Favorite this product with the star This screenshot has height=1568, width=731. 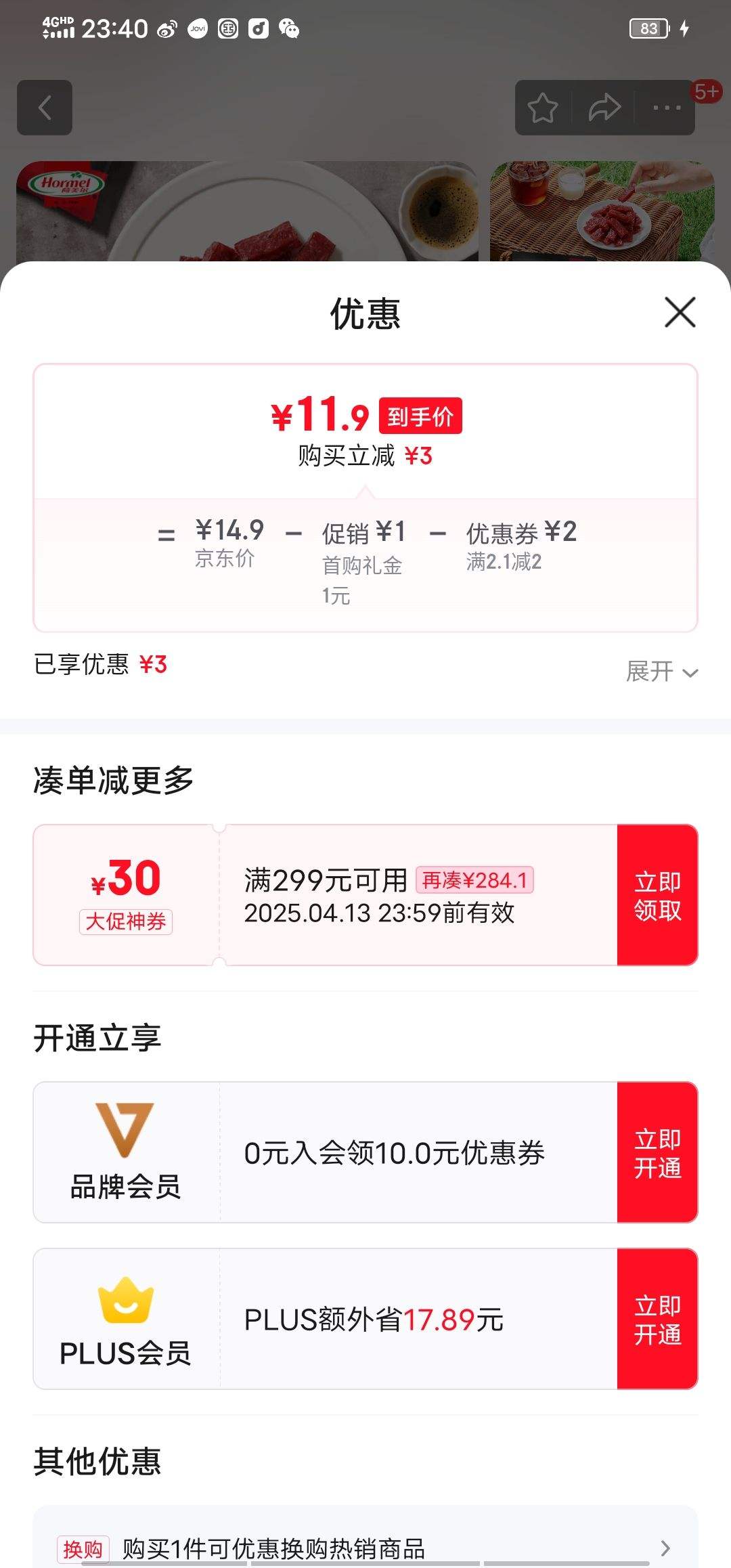click(543, 108)
